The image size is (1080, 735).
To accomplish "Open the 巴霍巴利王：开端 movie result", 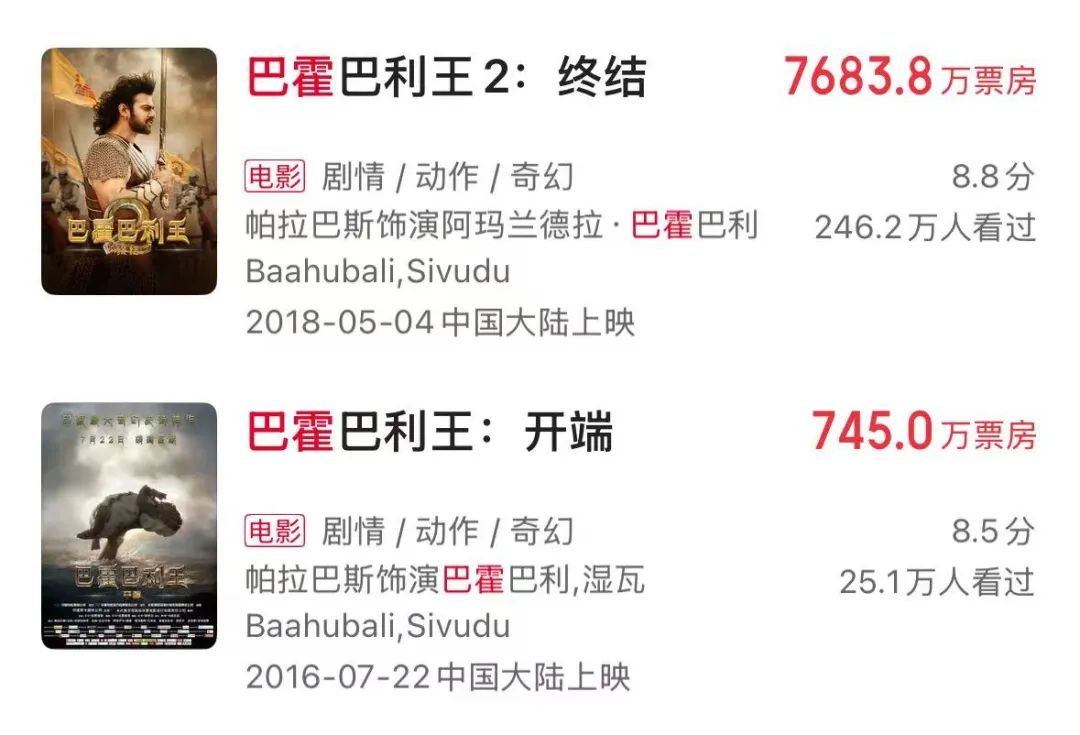I will pyautogui.click(x=430, y=432).
